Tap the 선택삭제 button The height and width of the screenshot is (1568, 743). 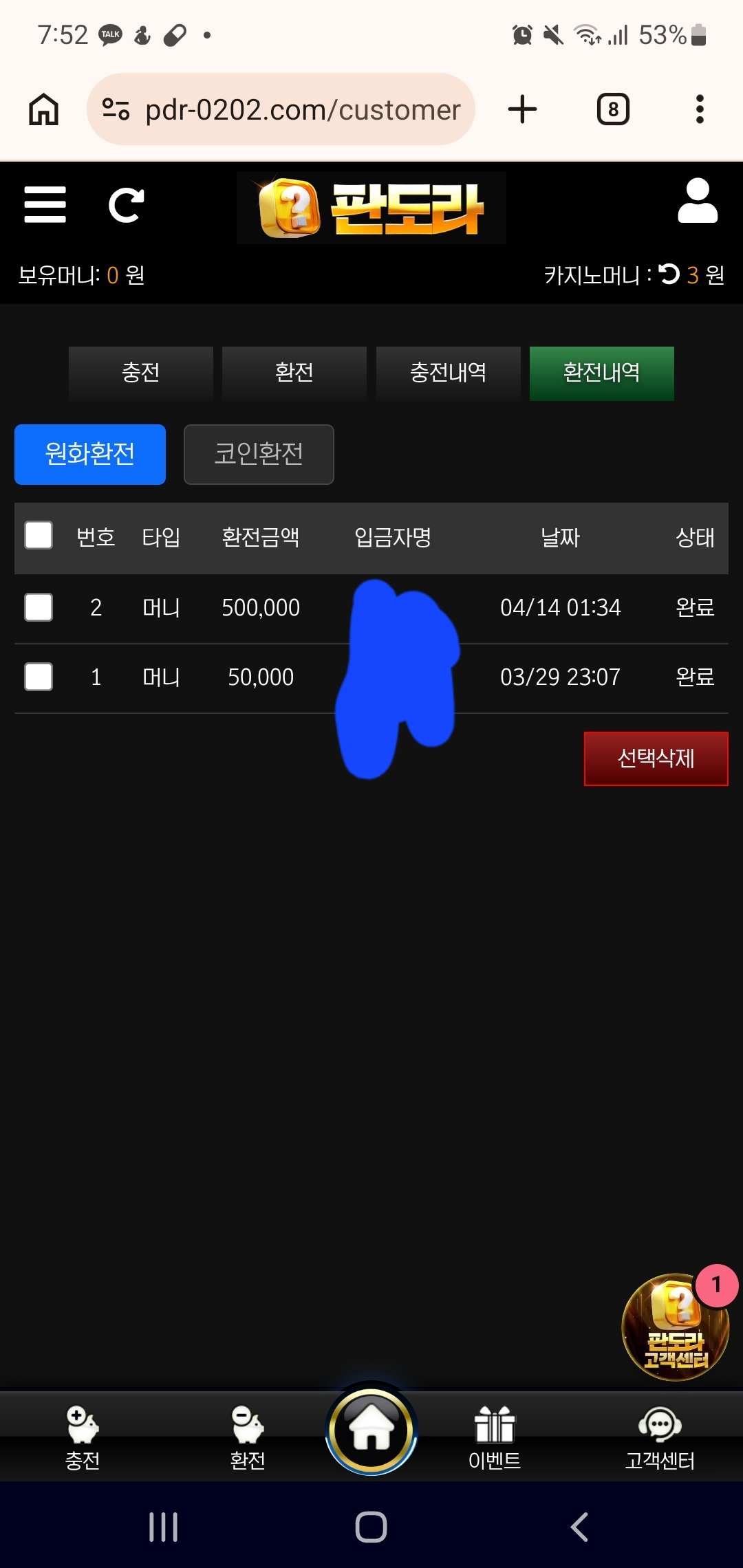(x=656, y=759)
